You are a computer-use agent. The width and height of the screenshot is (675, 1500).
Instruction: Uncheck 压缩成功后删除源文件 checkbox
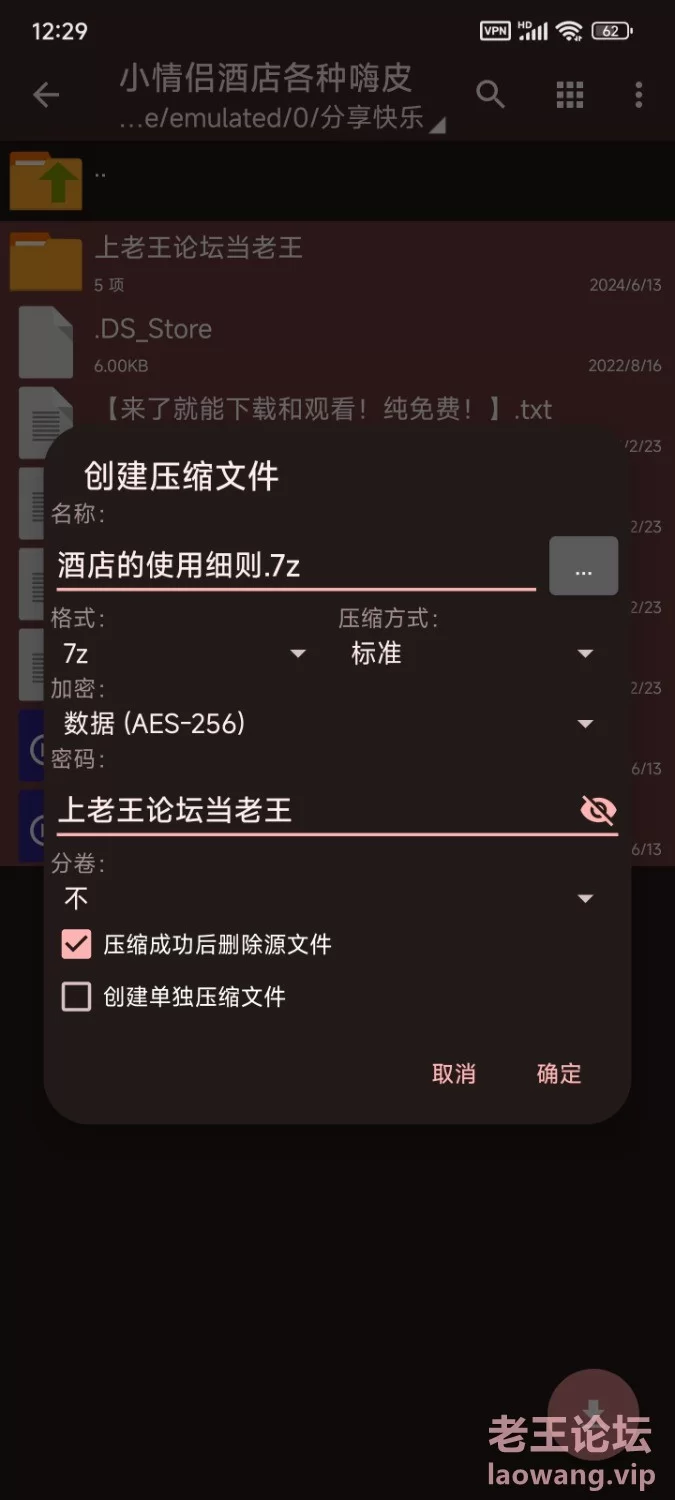click(77, 944)
